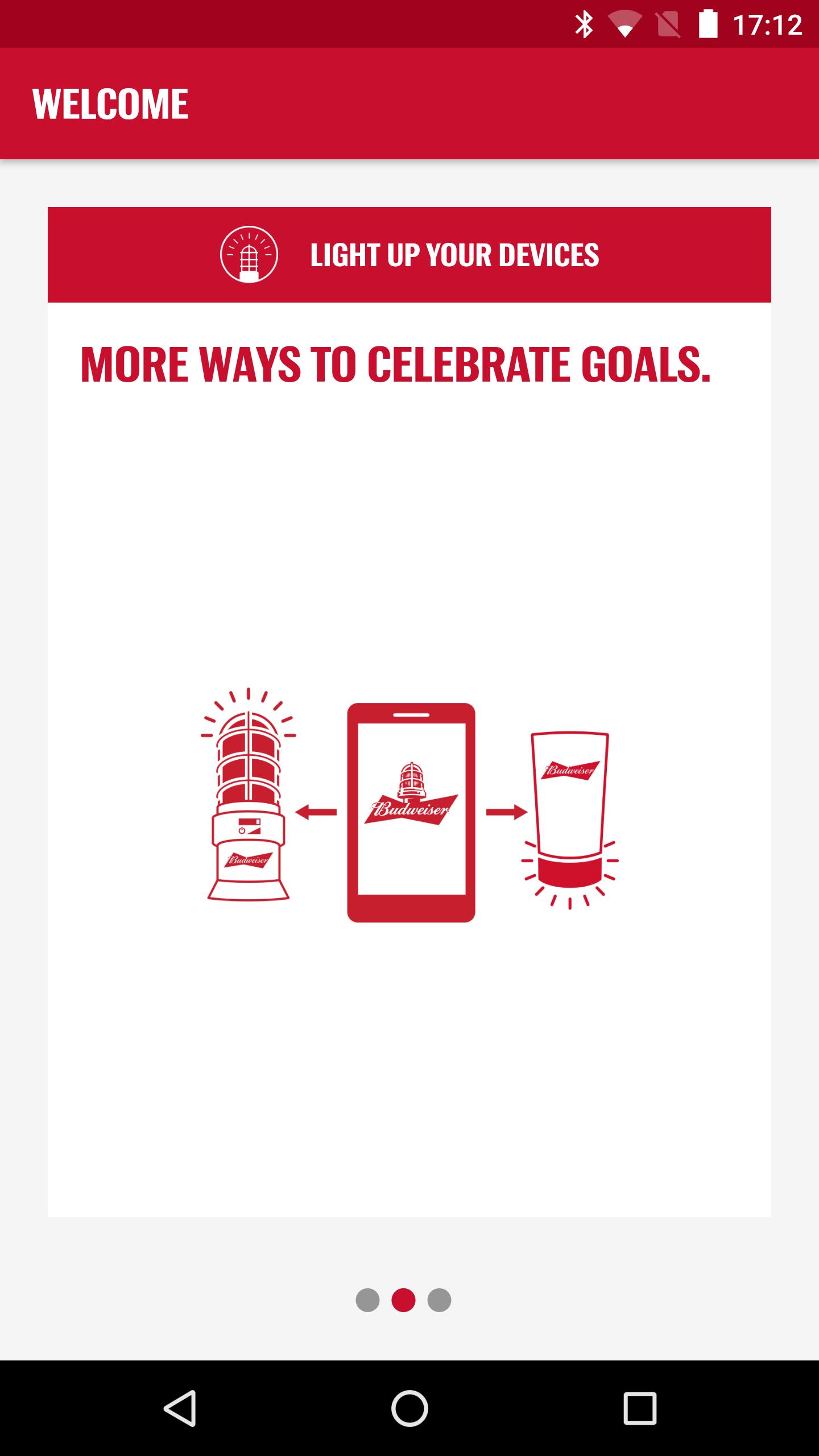Go to the first onboarding page dot
The width and height of the screenshot is (819, 1456).
(x=367, y=1300)
